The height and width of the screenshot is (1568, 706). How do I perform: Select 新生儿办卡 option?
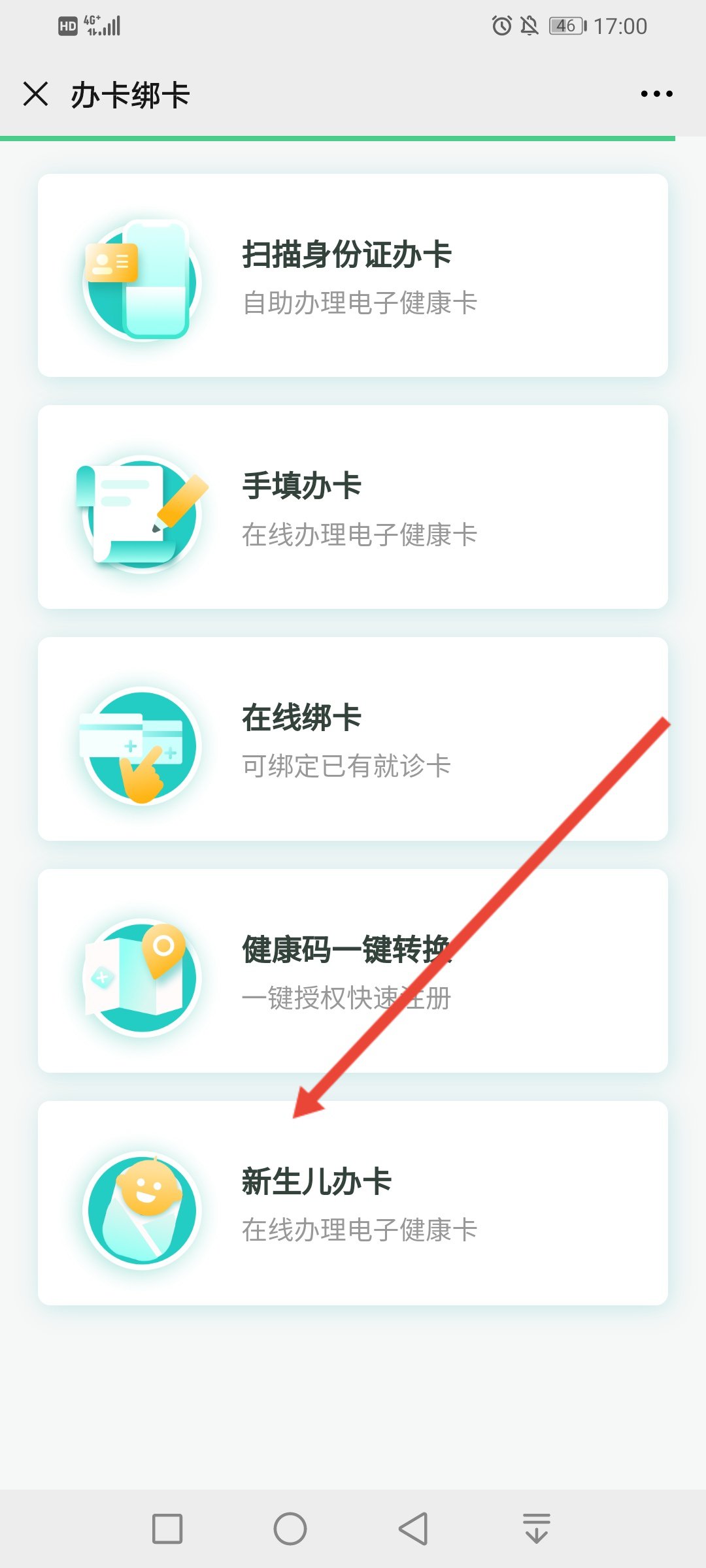coord(353,1203)
